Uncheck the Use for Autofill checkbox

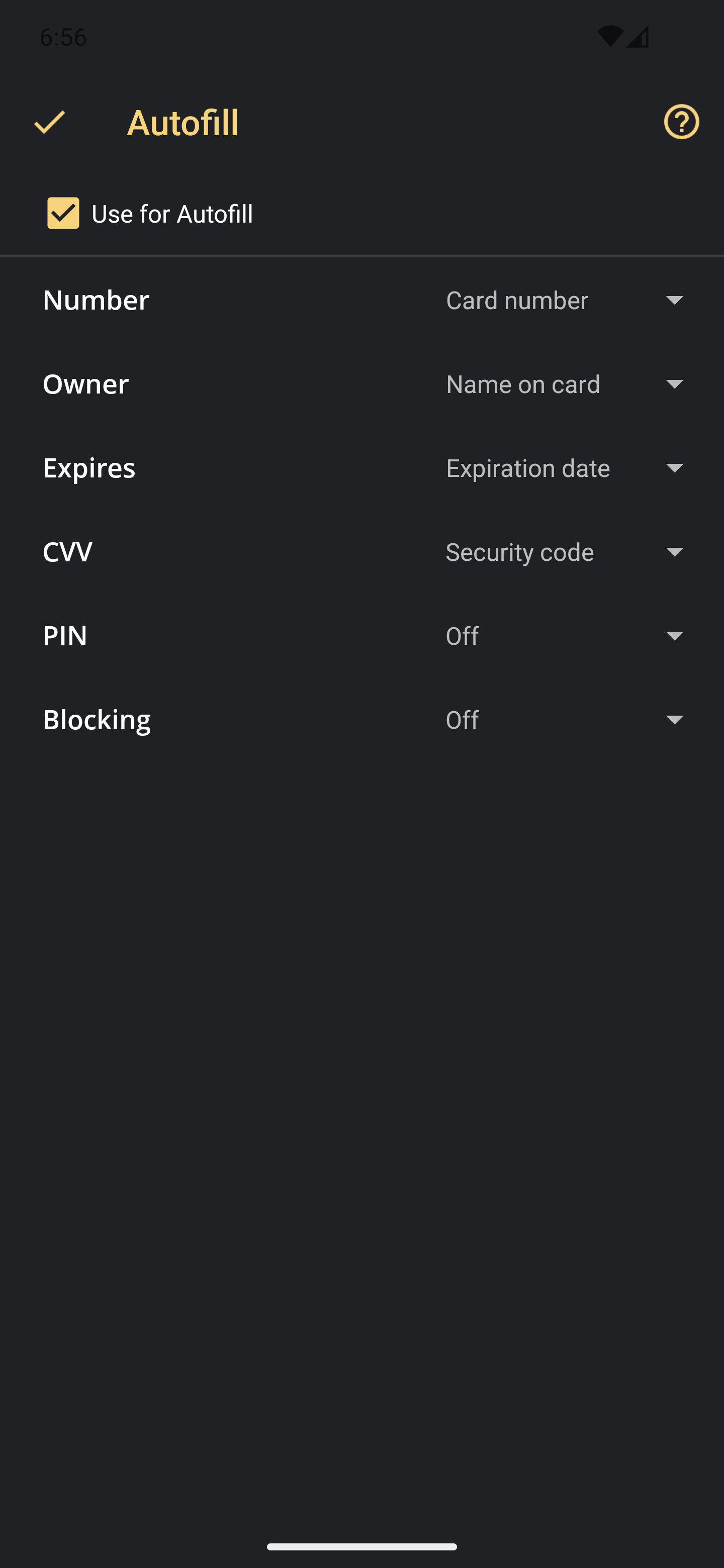[63, 213]
